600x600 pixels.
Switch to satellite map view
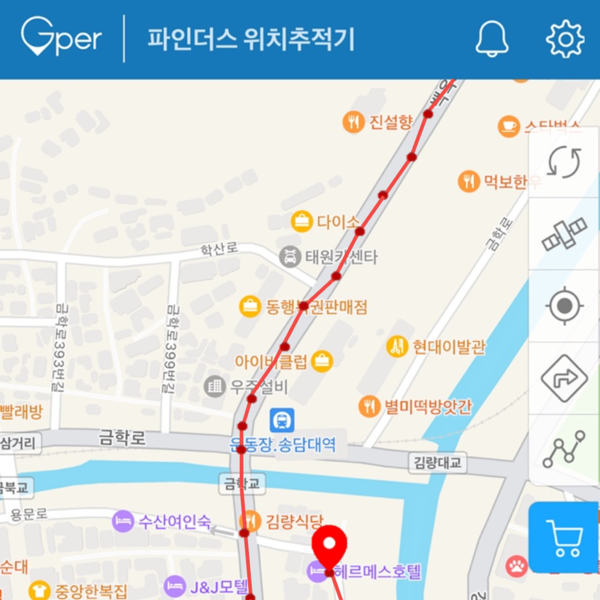click(x=564, y=234)
